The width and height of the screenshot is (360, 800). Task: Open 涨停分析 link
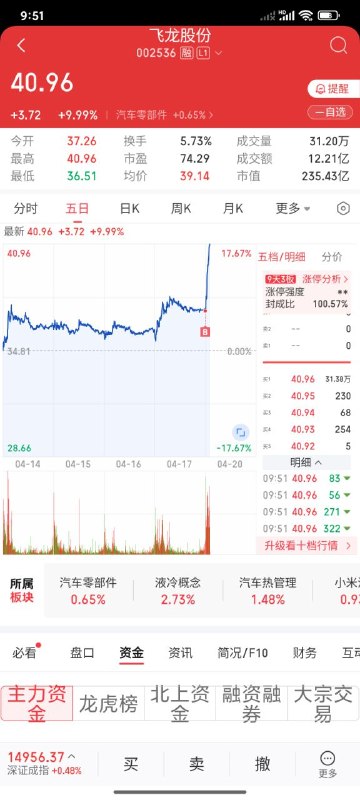coord(326,279)
